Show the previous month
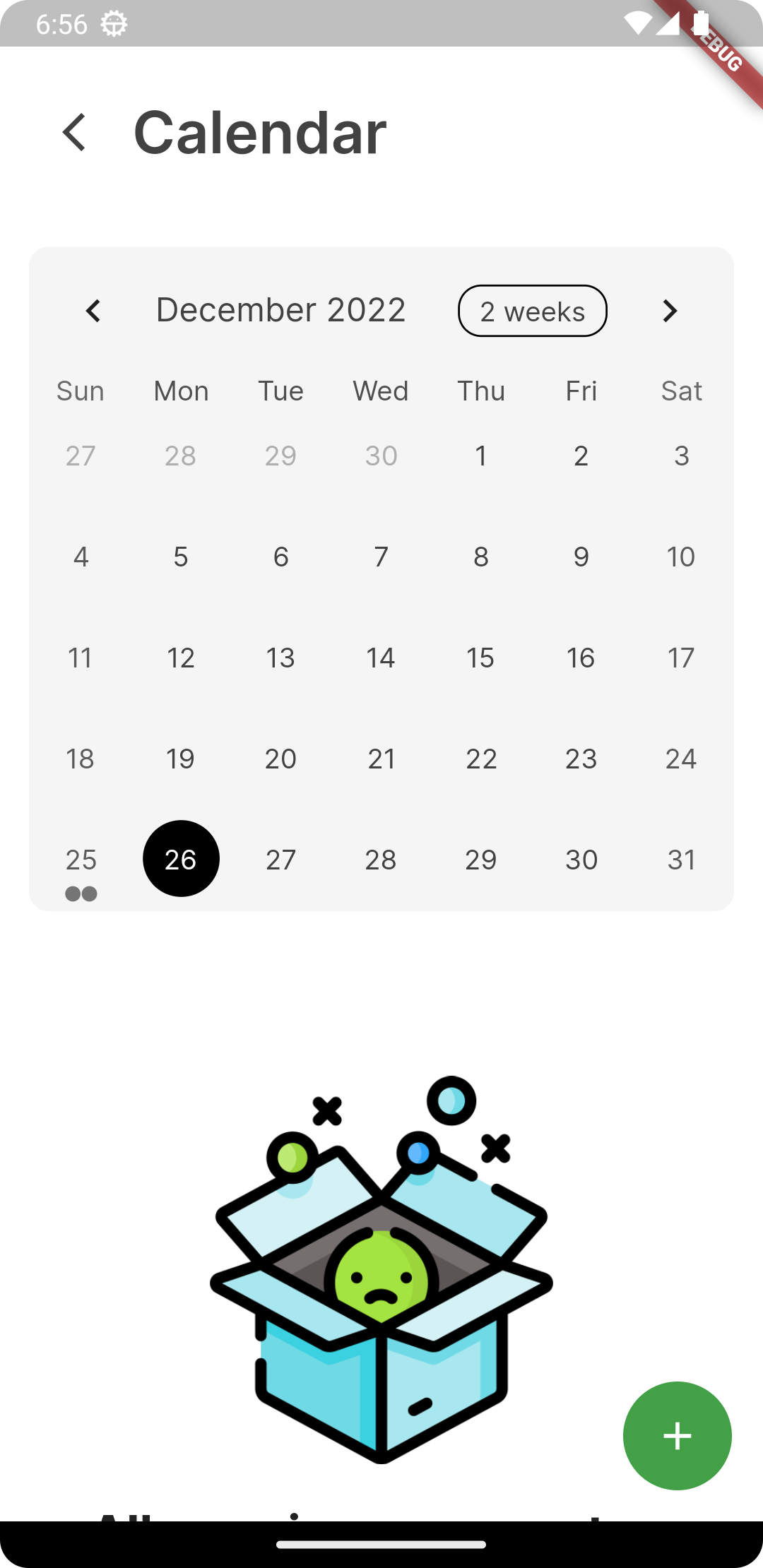Image resolution: width=763 pixels, height=1568 pixels. pyautogui.click(x=93, y=311)
